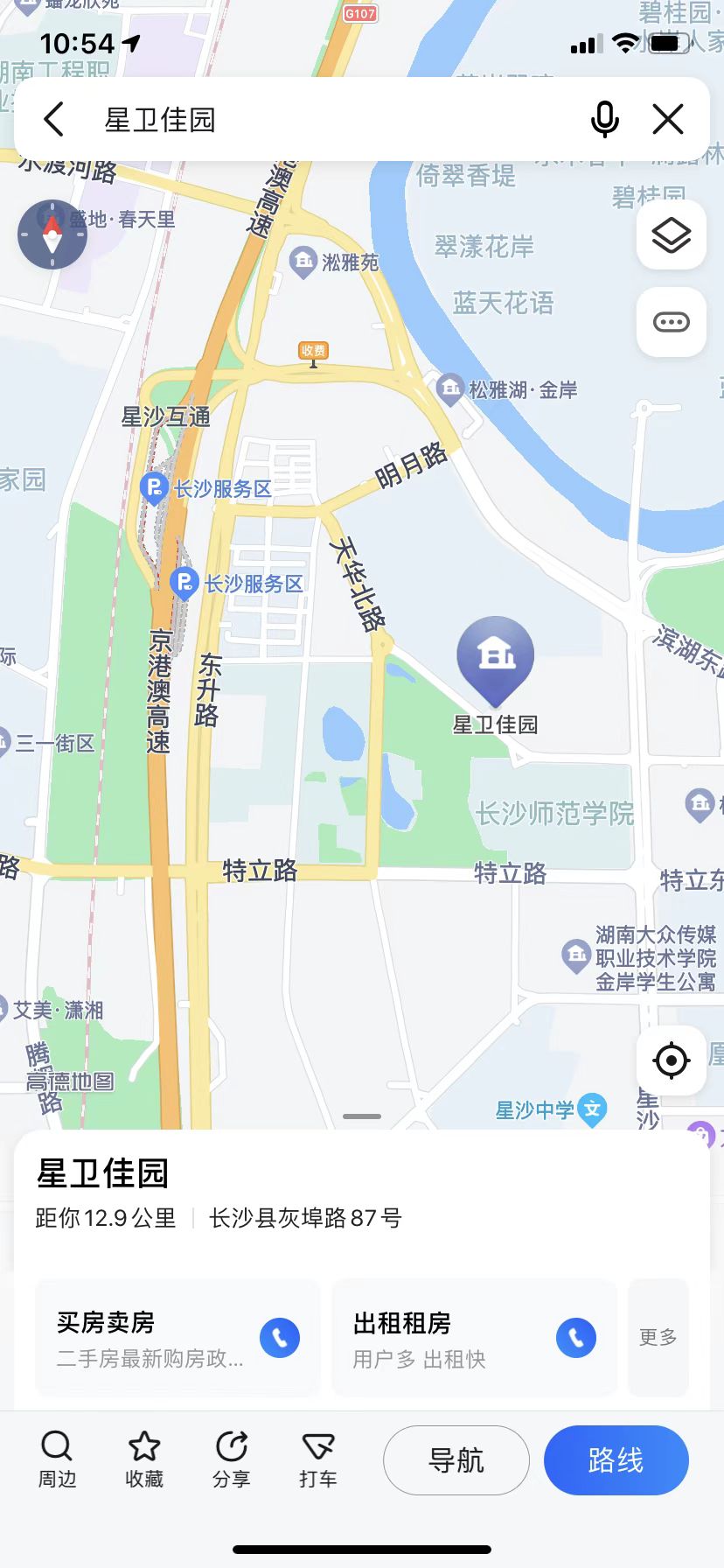Clear the search with the X icon

tap(668, 119)
